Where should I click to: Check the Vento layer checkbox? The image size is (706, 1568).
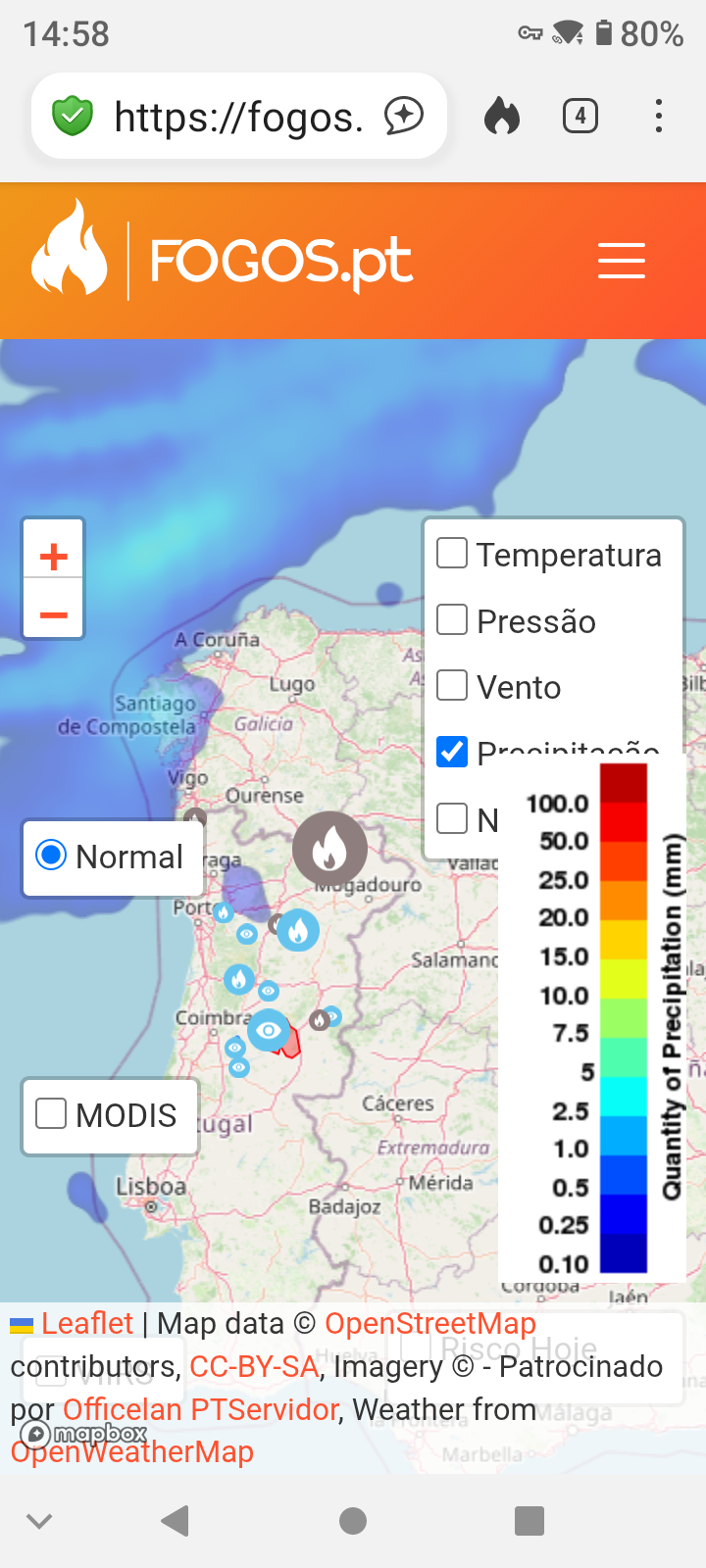452,685
